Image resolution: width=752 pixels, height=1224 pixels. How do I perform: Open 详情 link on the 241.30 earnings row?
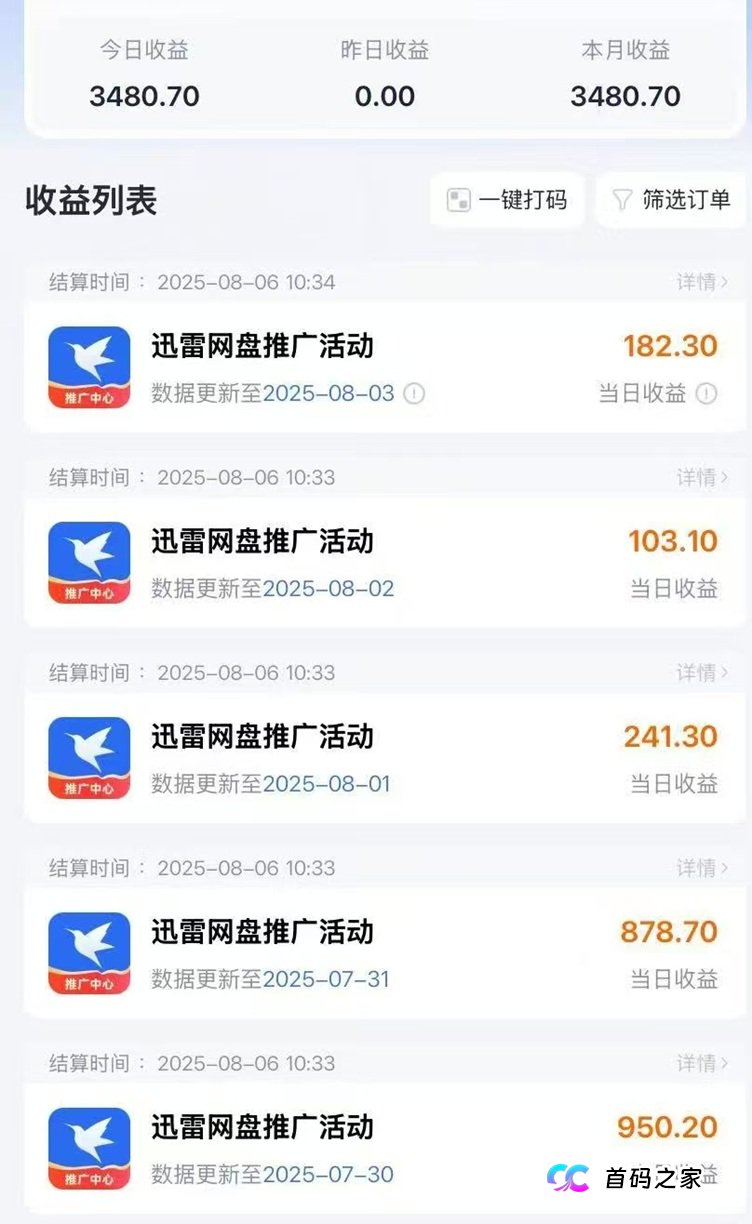[700, 672]
